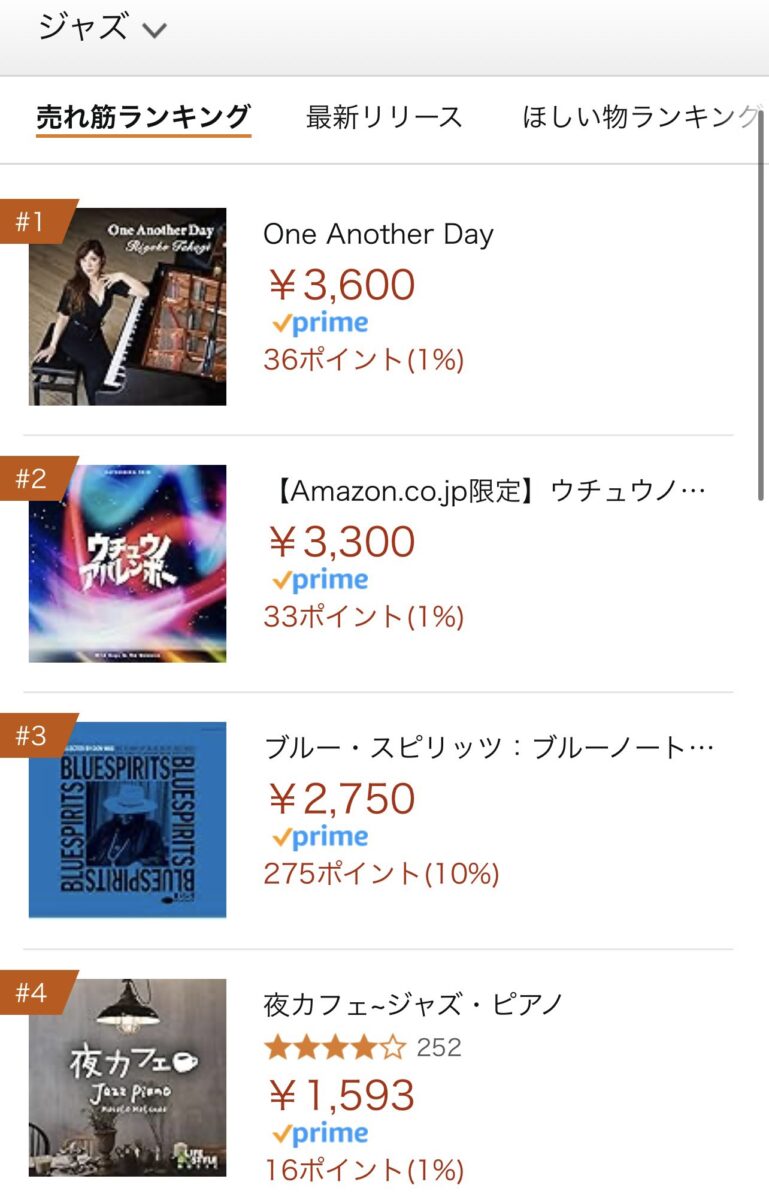Open the BLUESPIRITS album cover
The width and height of the screenshot is (769, 1200).
[127, 820]
